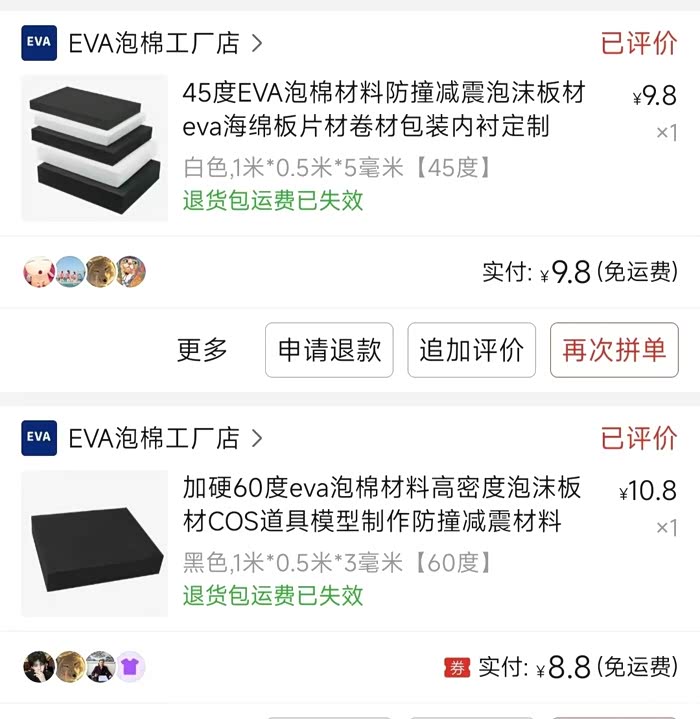Image resolution: width=700 pixels, height=719 pixels.
Task: Tap 申请退款 to request a refund
Action: click(x=329, y=350)
